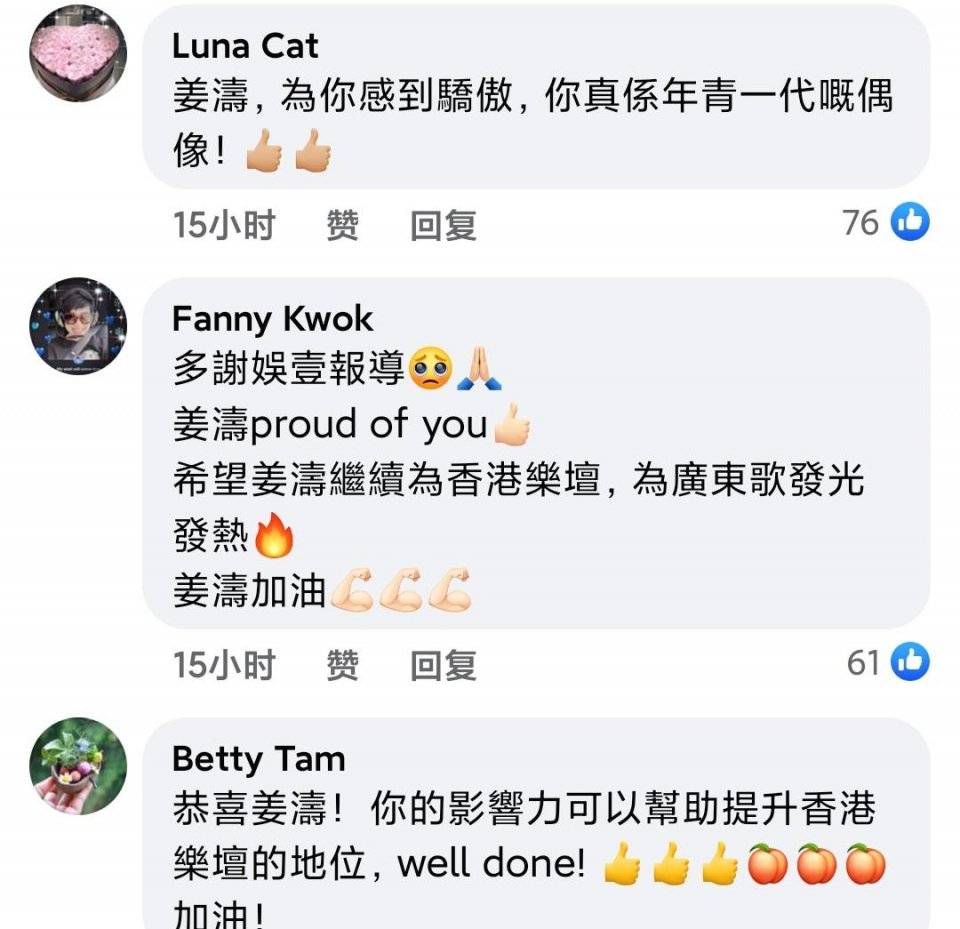Like Fanny Kwok's comment
Screen dimensions: 960x929
(342, 664)
